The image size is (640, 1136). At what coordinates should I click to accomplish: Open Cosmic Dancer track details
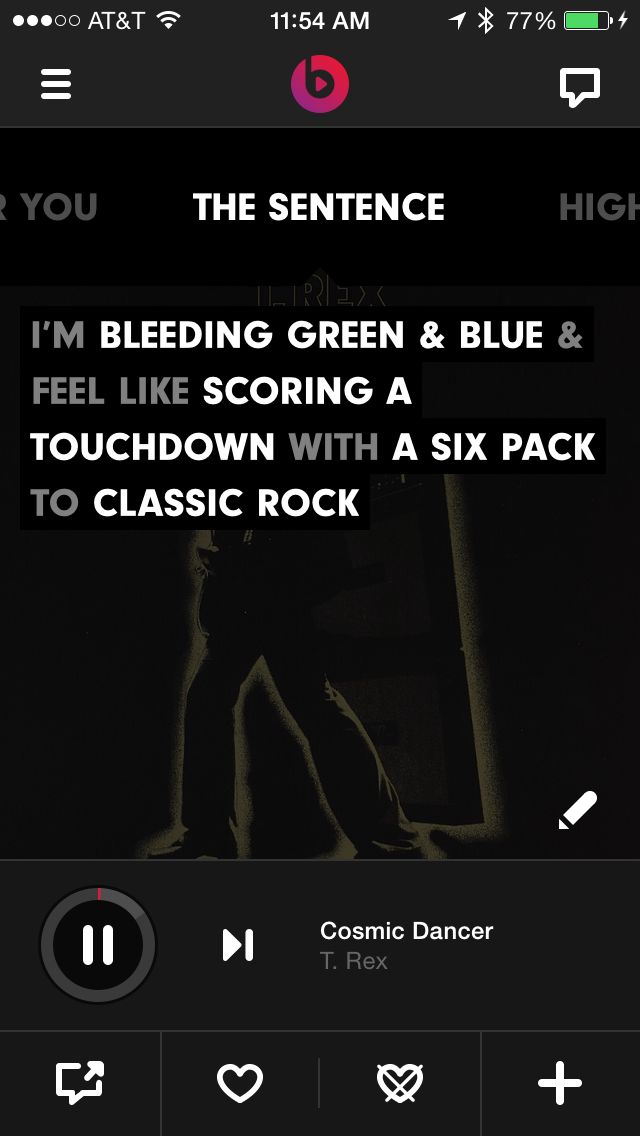(x=406, y=945)
